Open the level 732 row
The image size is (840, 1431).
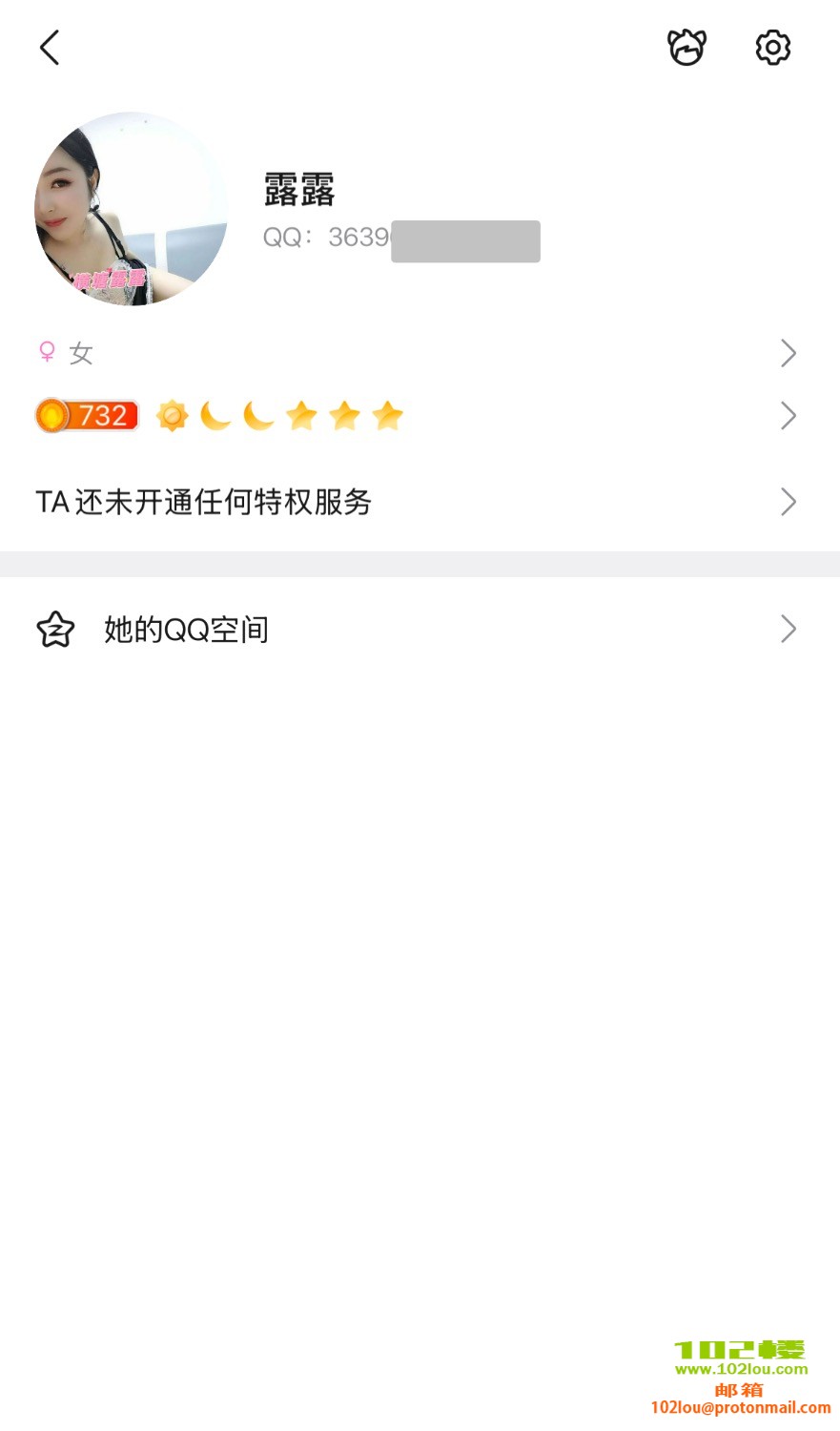pyautogui.click(x=420, y=416)
